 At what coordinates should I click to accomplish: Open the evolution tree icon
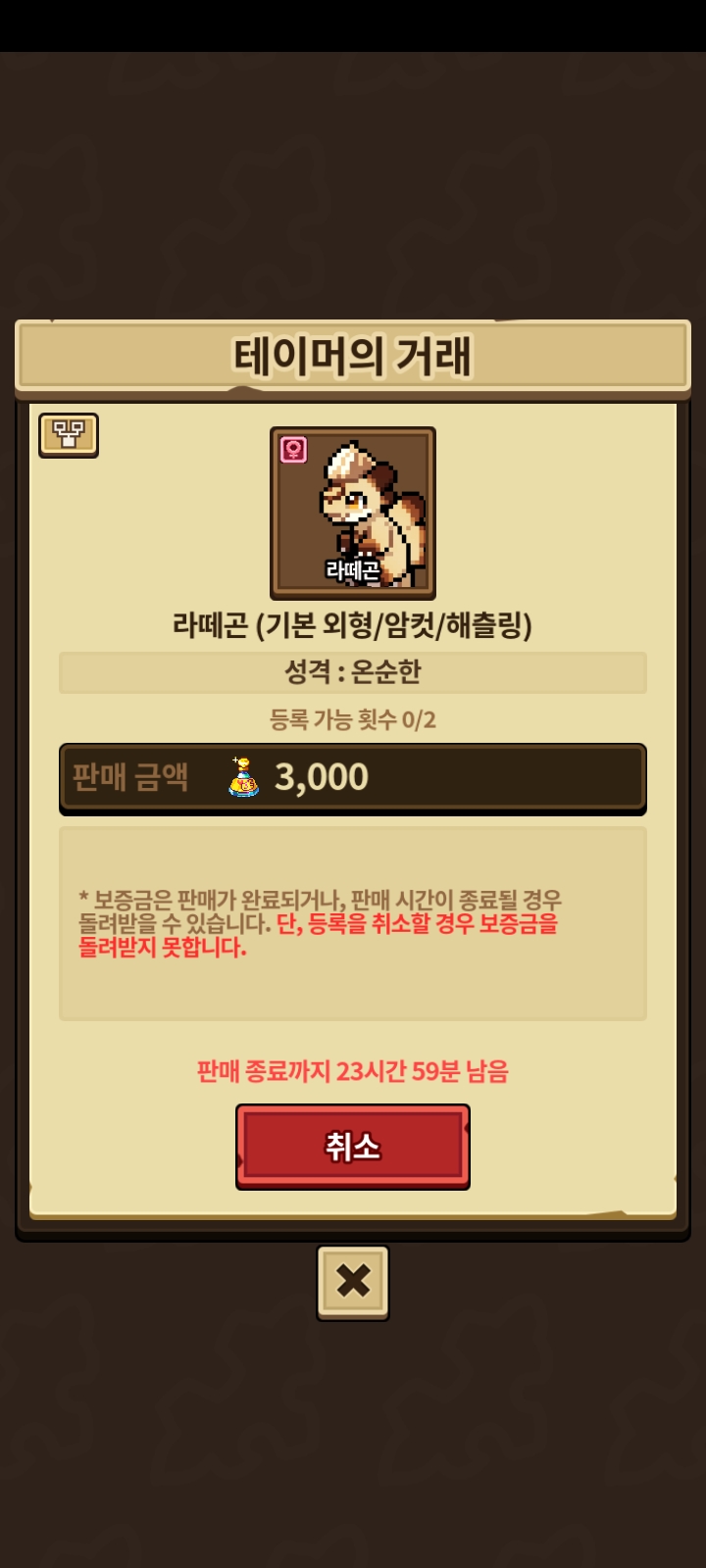click(69, 435)
